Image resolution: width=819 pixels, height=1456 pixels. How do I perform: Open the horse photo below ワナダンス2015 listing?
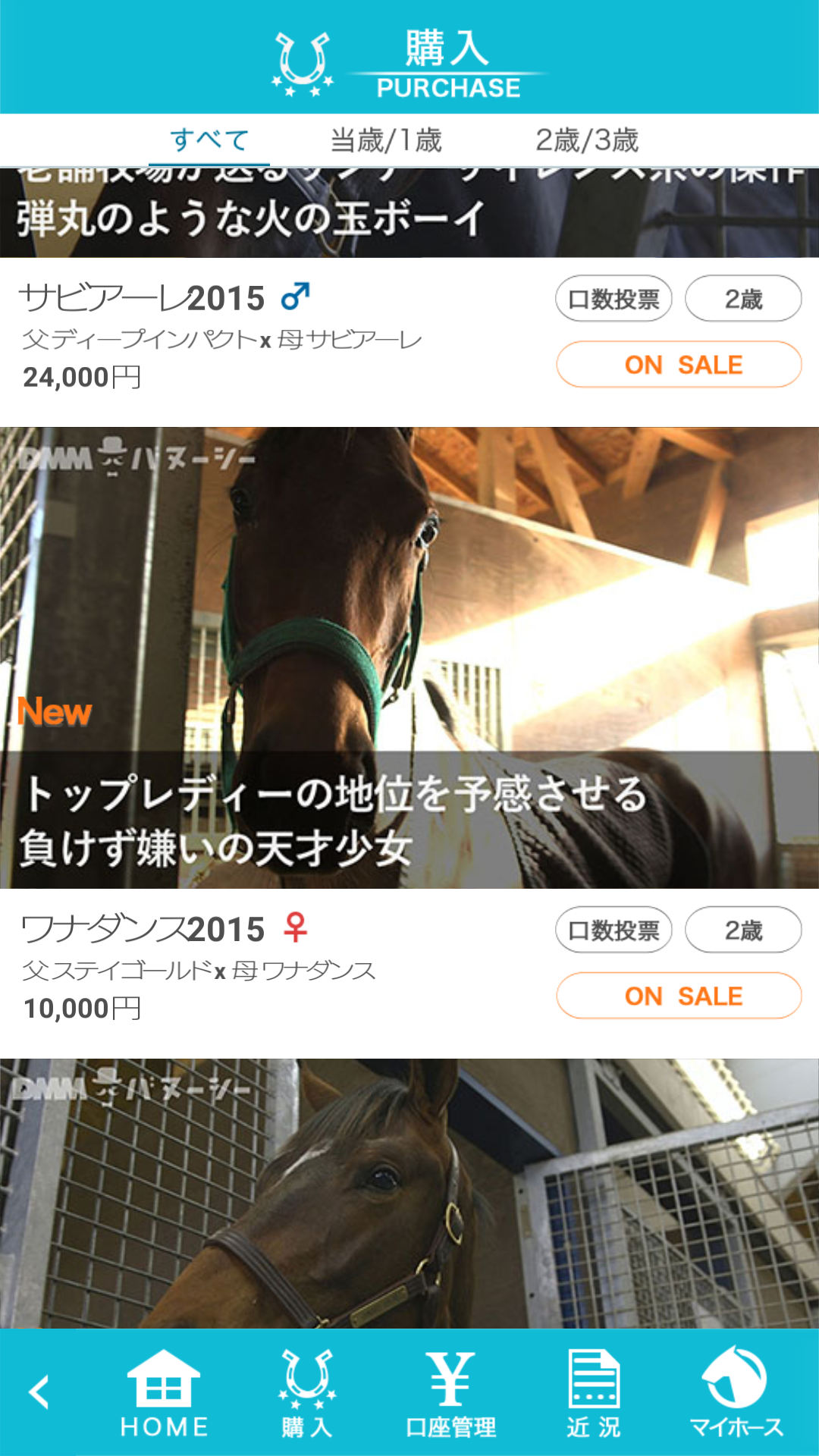409,1193
